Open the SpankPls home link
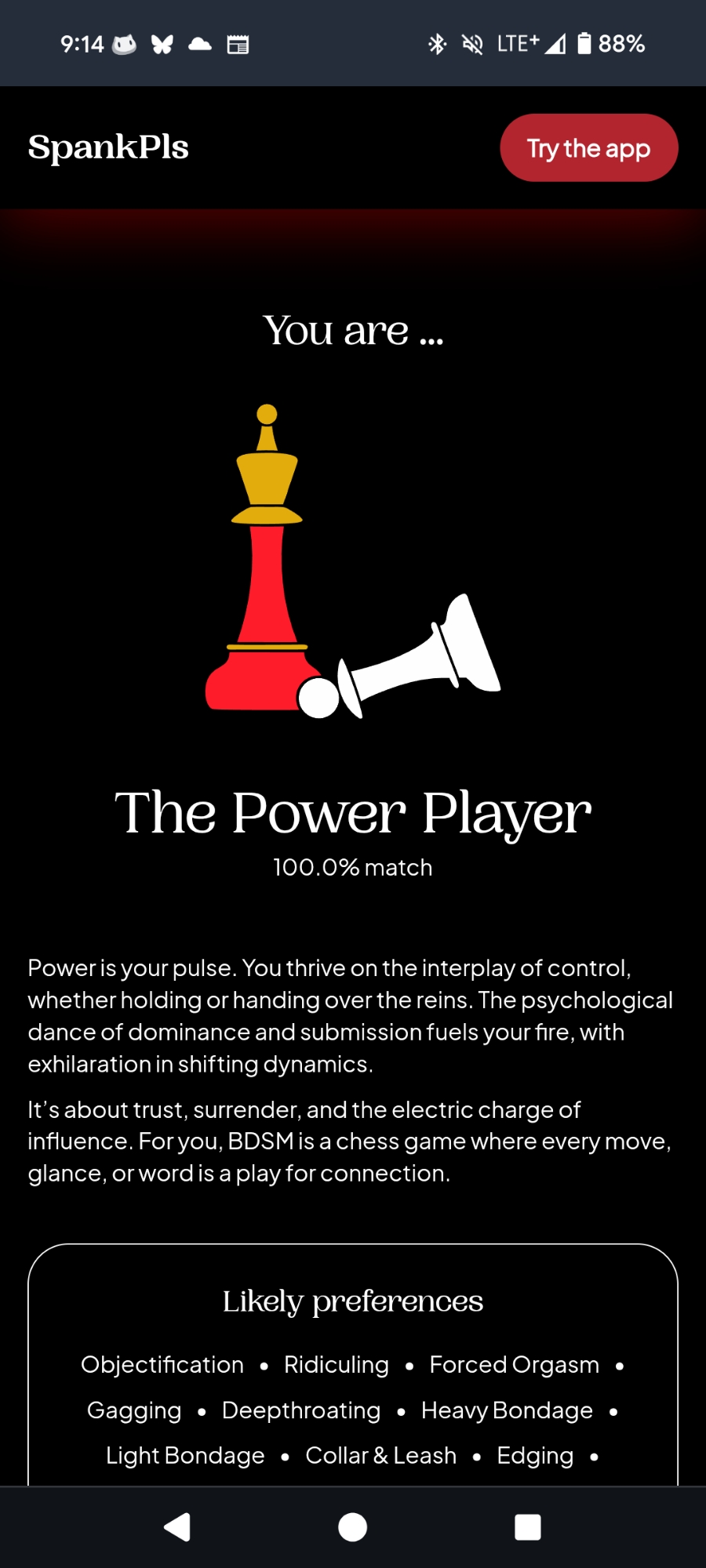The height and width of the screenshot is (1568, 706). click(x=108, y=147)
